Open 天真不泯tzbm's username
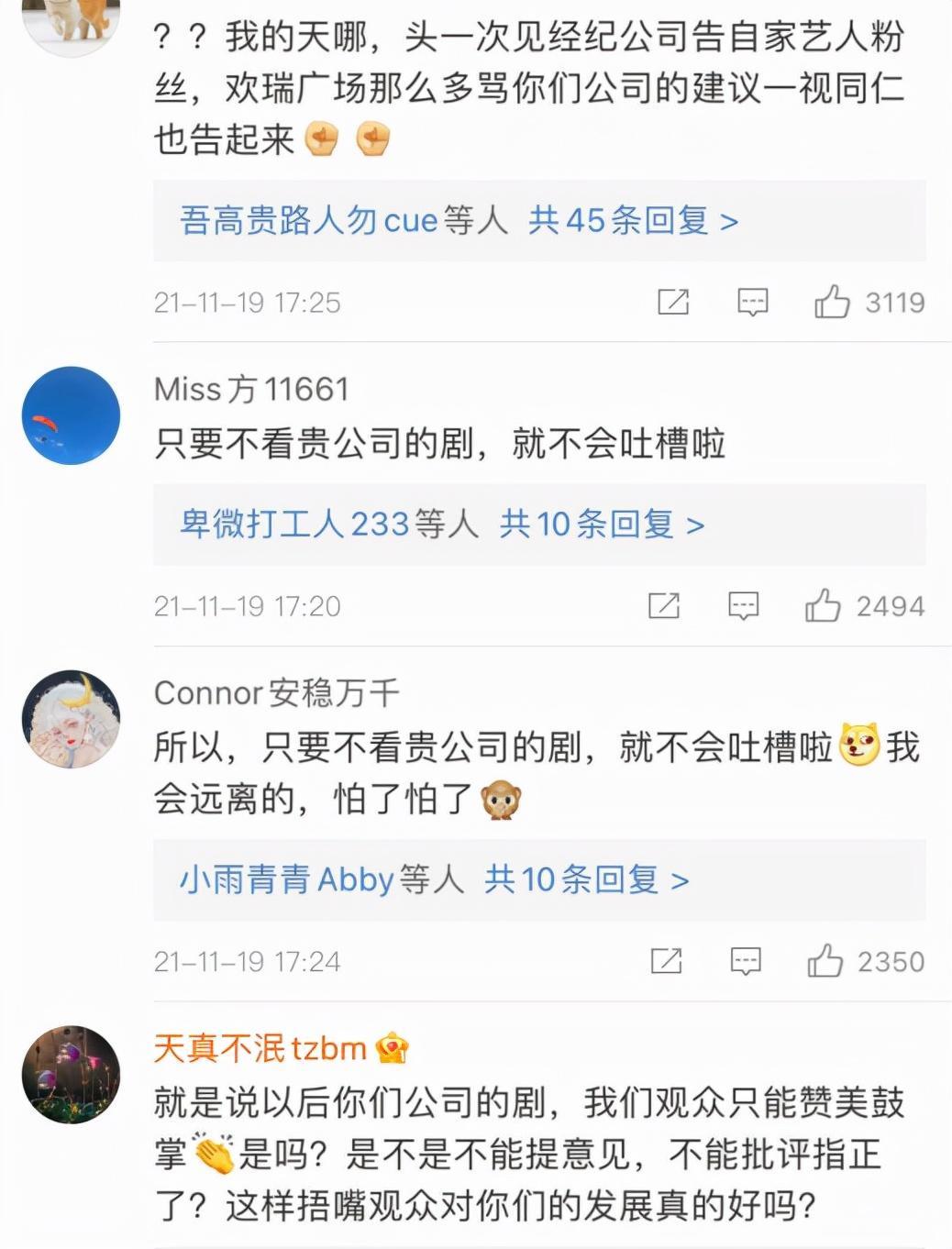 click(x=260, y=1048)
